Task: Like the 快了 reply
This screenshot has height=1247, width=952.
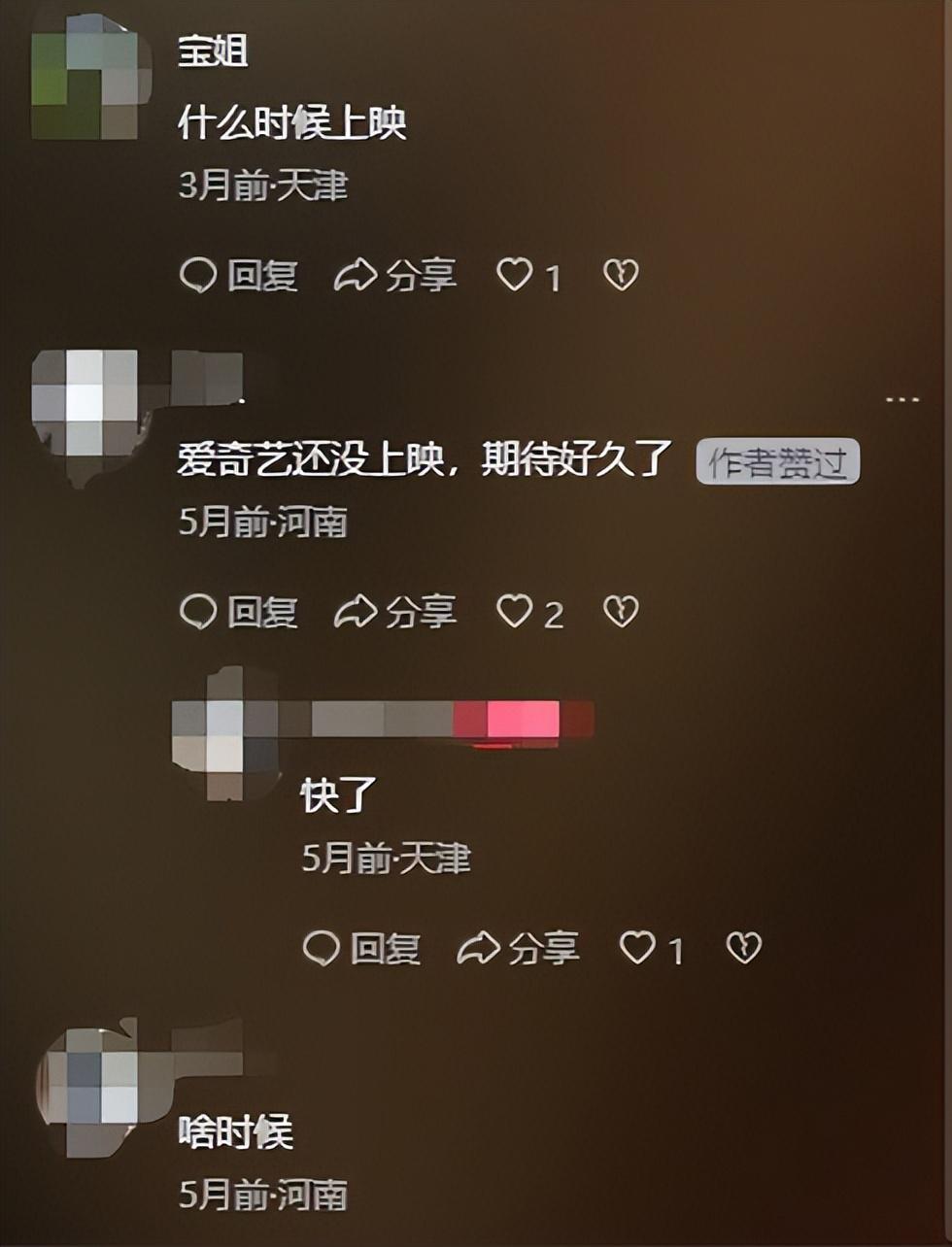Action: coord(638,948)
